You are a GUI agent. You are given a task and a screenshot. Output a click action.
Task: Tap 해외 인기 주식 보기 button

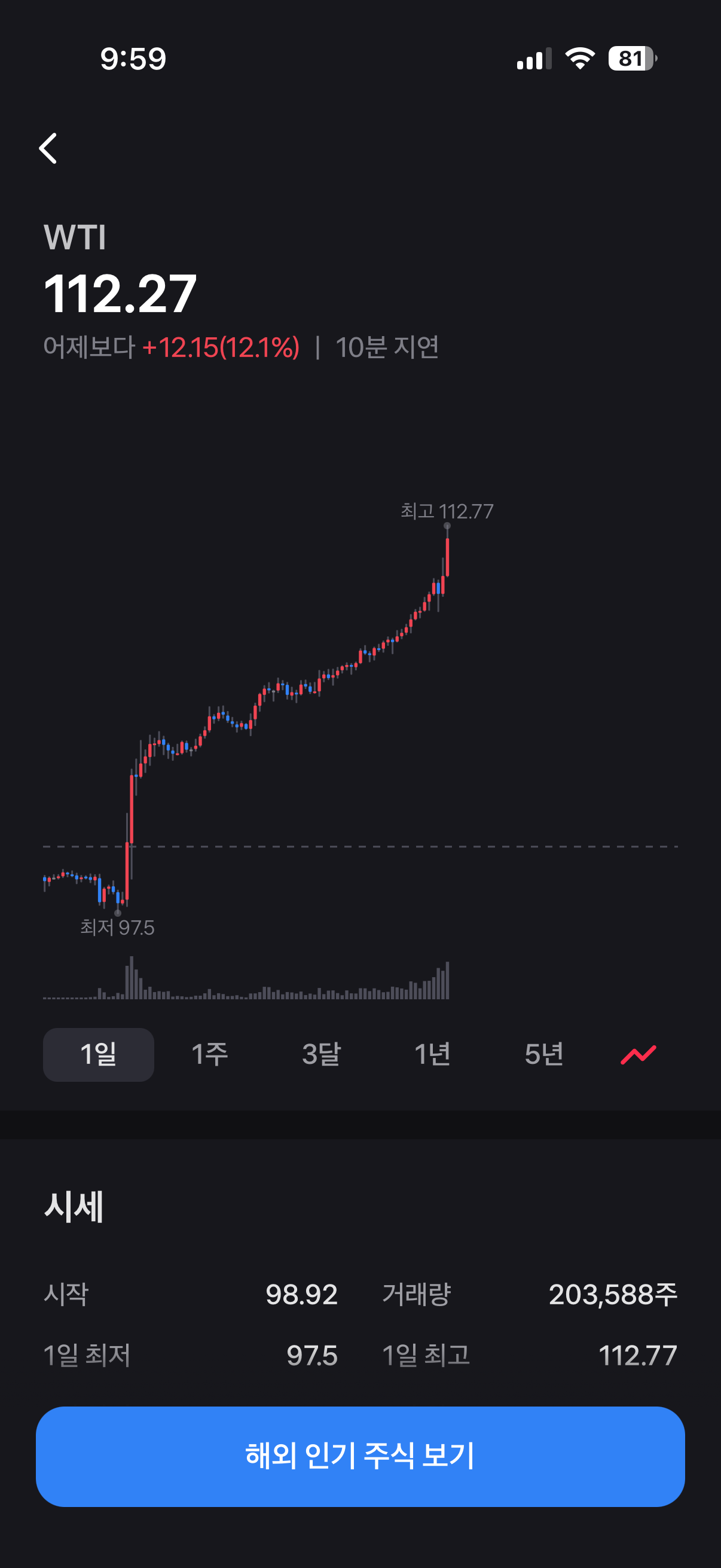(360, 1457)
